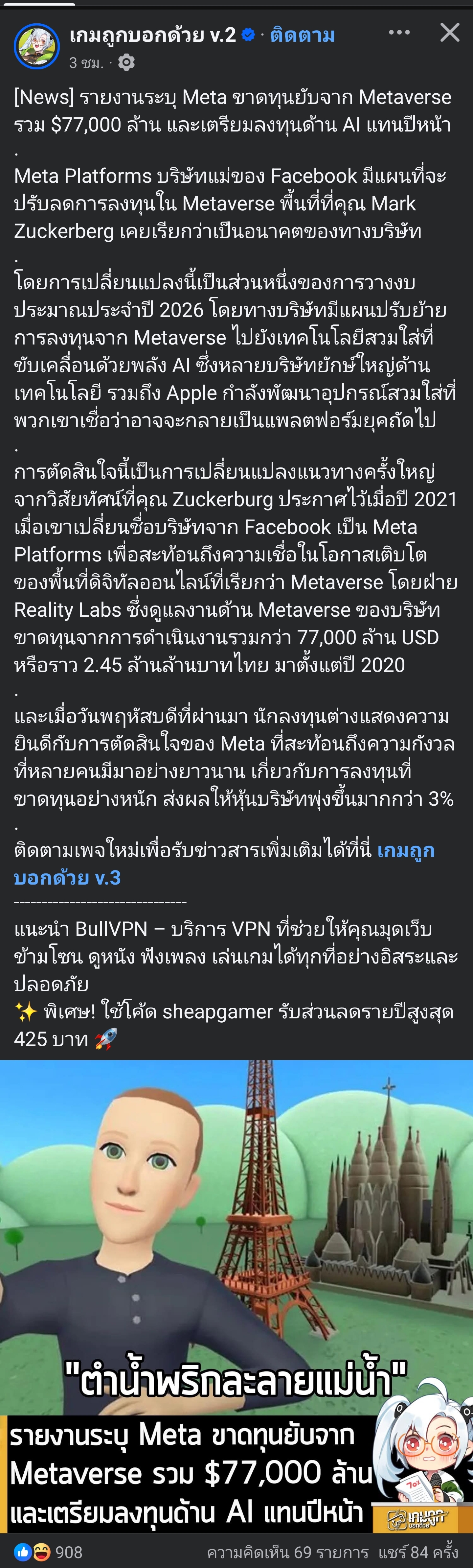Open the post's three-dot options menu
The height and width of the screenshot is (1568, 473).
(399, 33)
